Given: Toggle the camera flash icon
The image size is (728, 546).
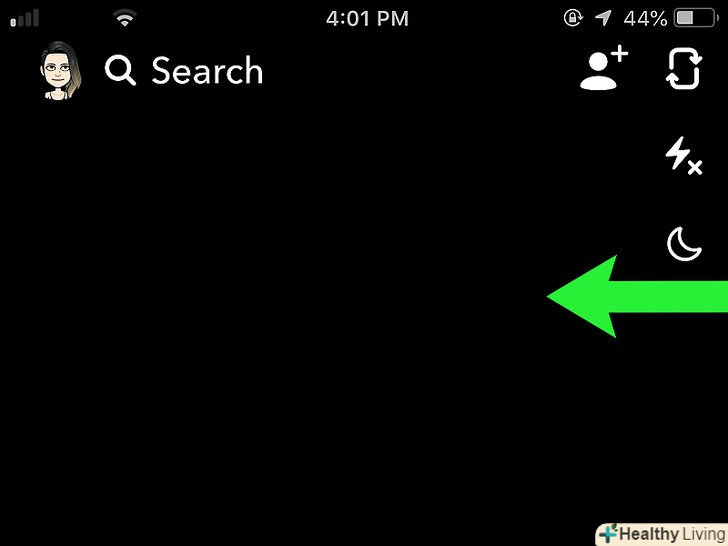Looking at the screenshot, I should 685,156.
